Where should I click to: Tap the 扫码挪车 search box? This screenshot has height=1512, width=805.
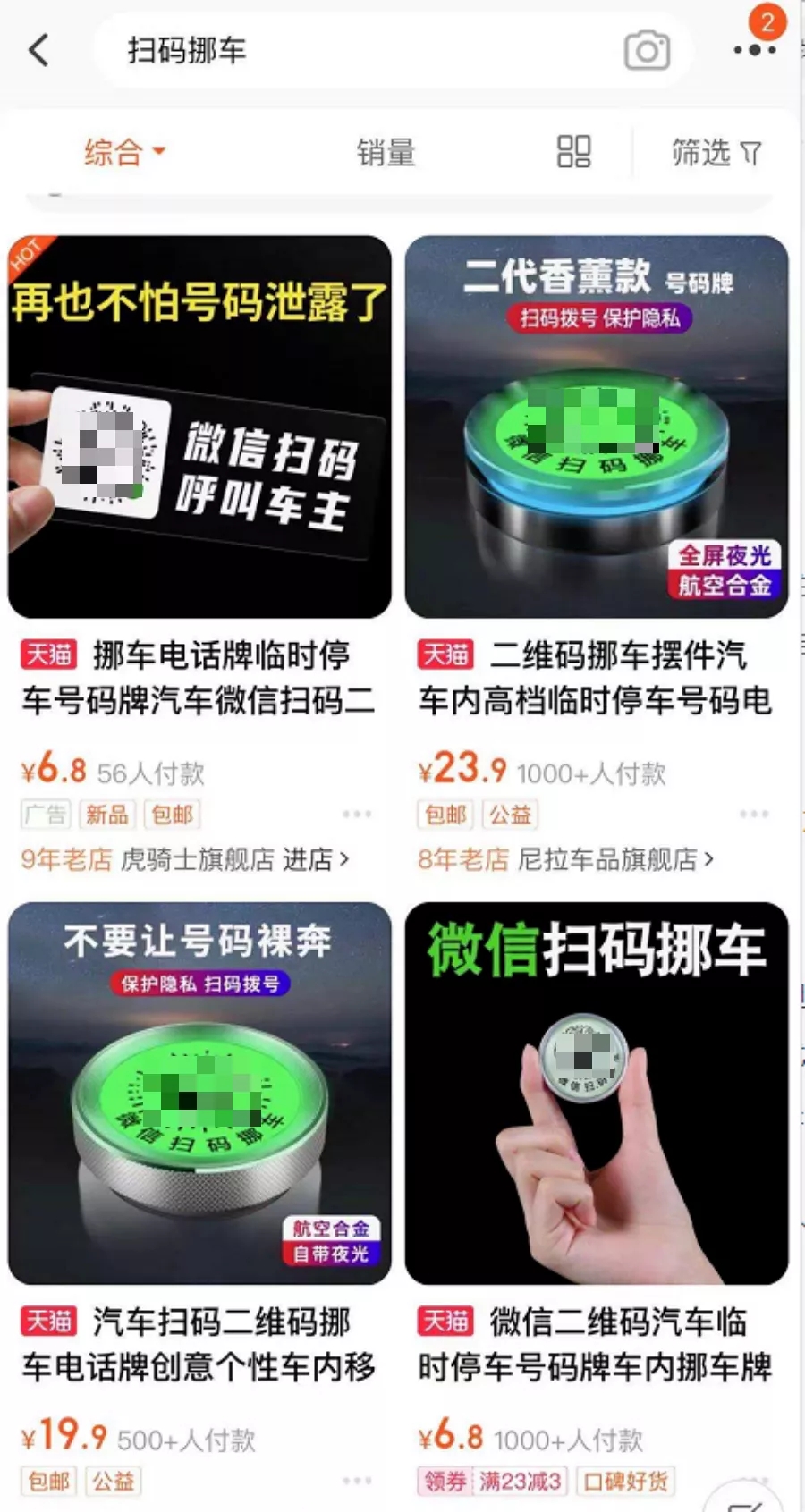[x=358, y=50]
